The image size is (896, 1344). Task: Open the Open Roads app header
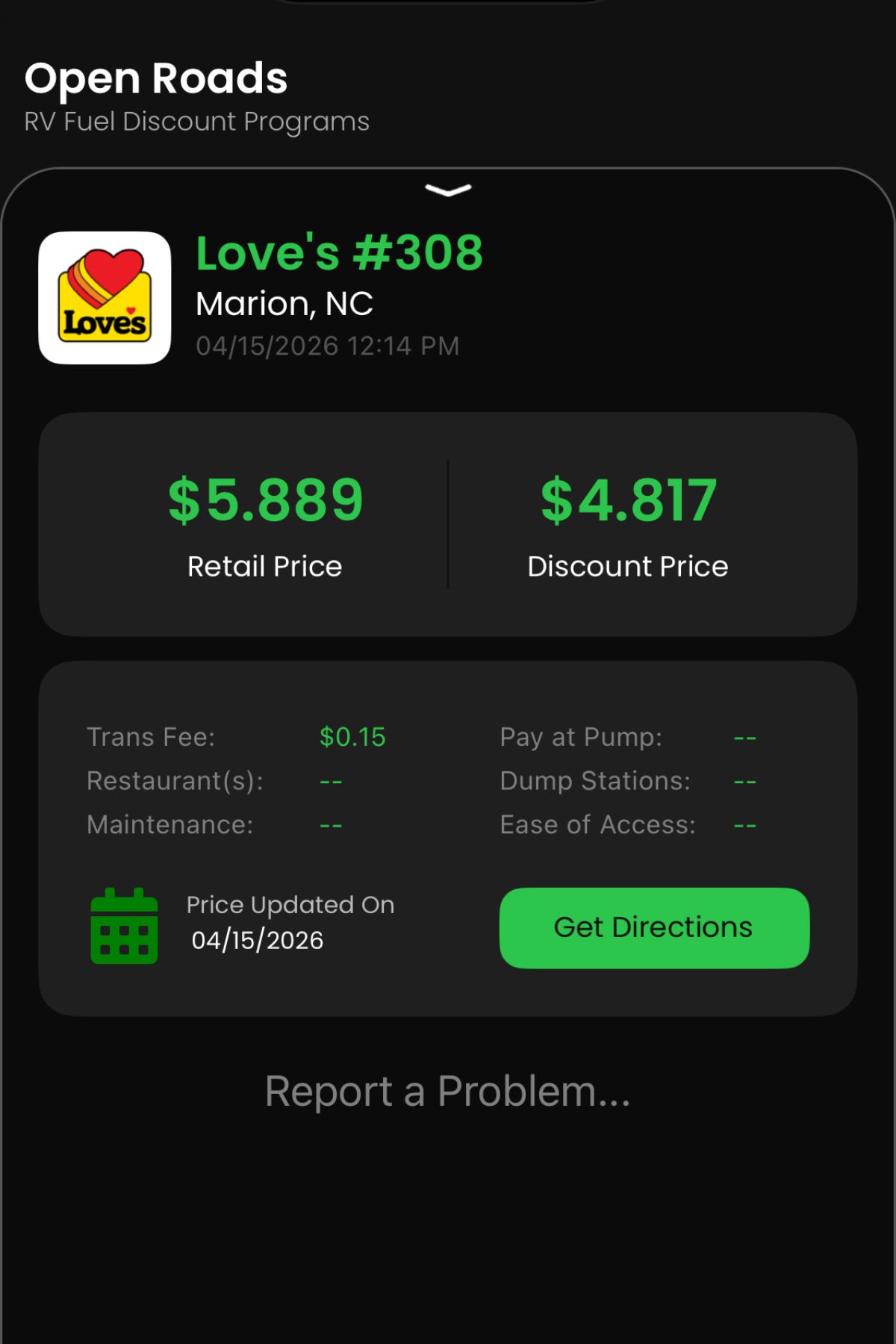(155, 78)
